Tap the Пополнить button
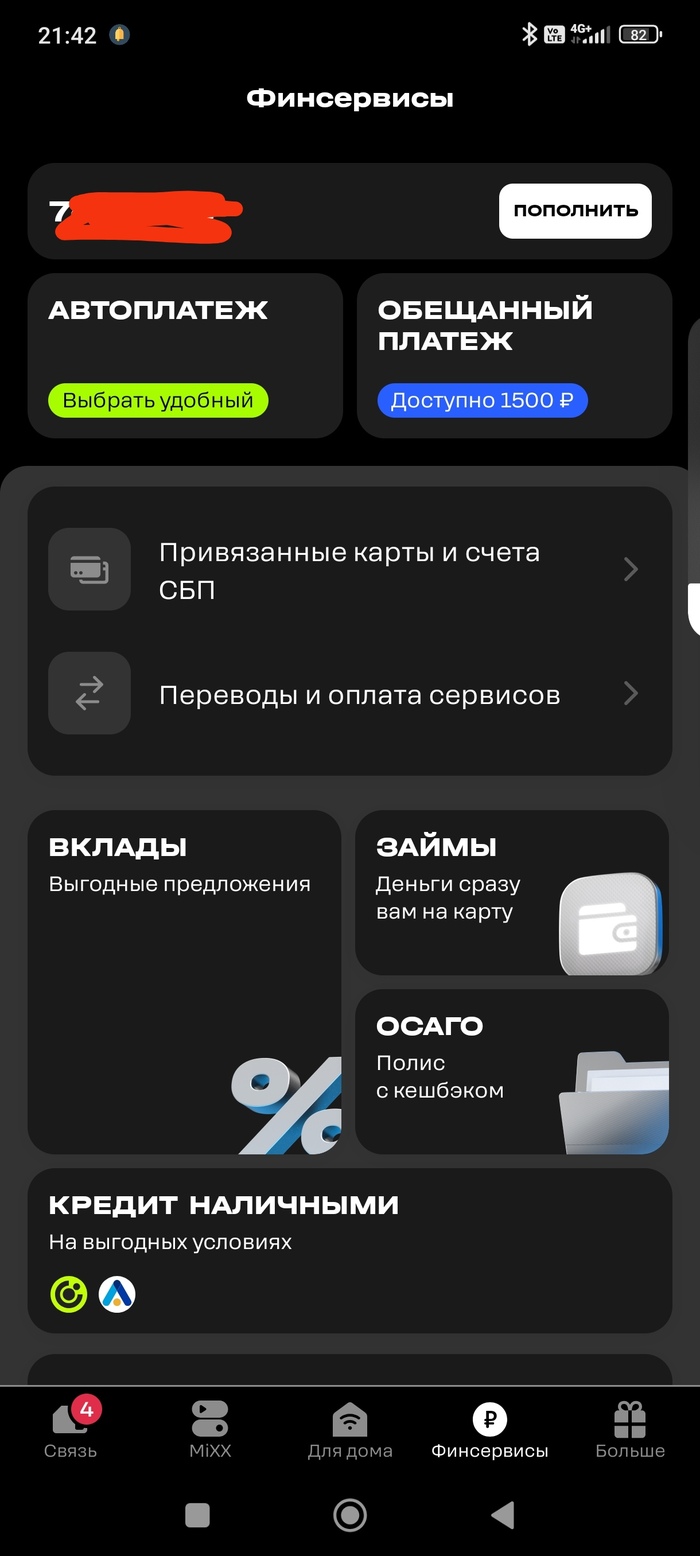Image resolution: width=700 pixels, height=1556 pixels. click(x=575, y=211)
